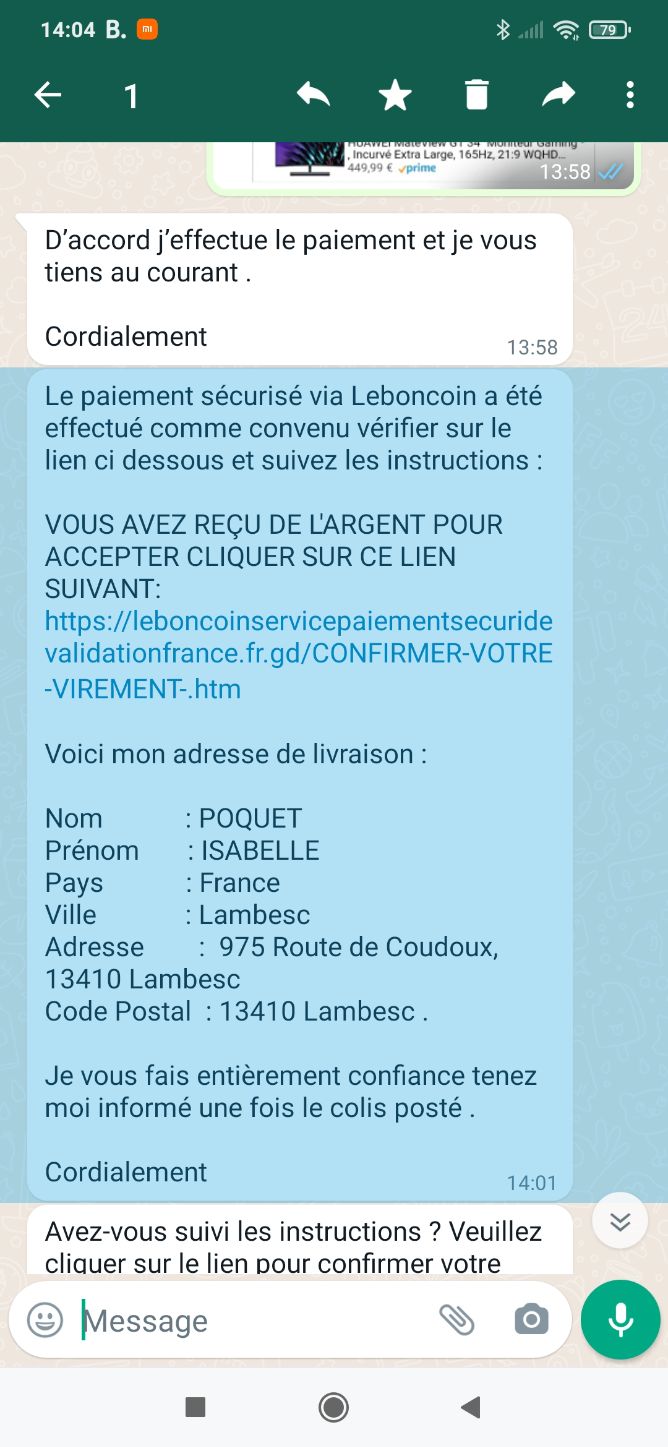
Task: Delete the selected message
Action: tap(477, 95)
